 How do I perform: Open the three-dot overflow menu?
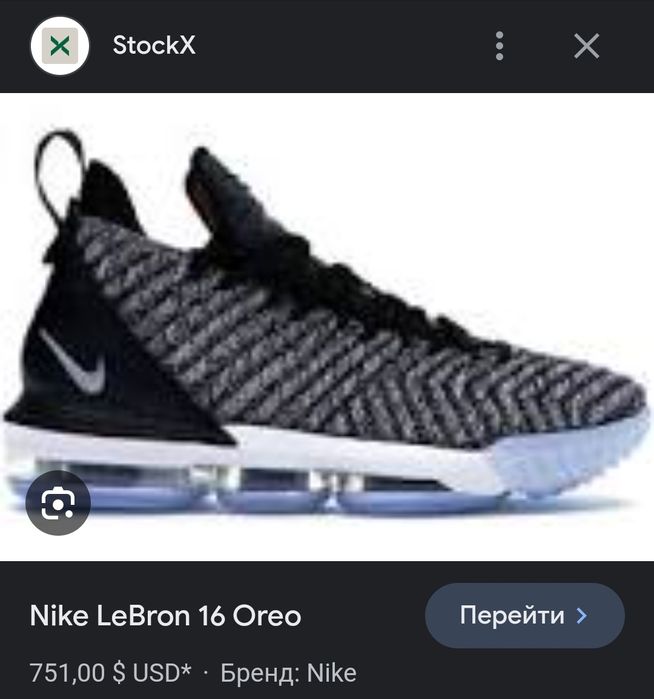coord(499,46)
